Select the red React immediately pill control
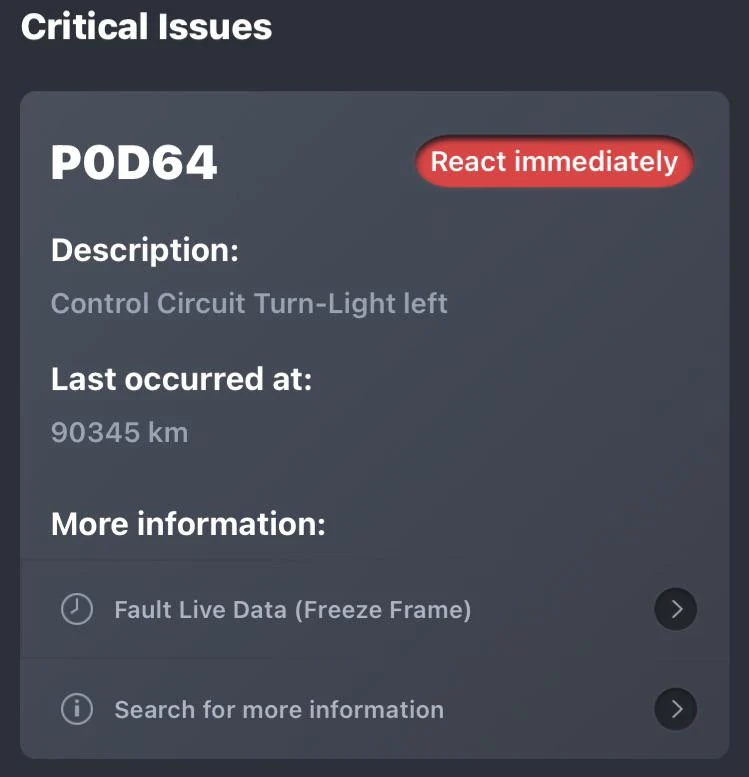This screenshot has height=777, width=749. click(554, 161)
